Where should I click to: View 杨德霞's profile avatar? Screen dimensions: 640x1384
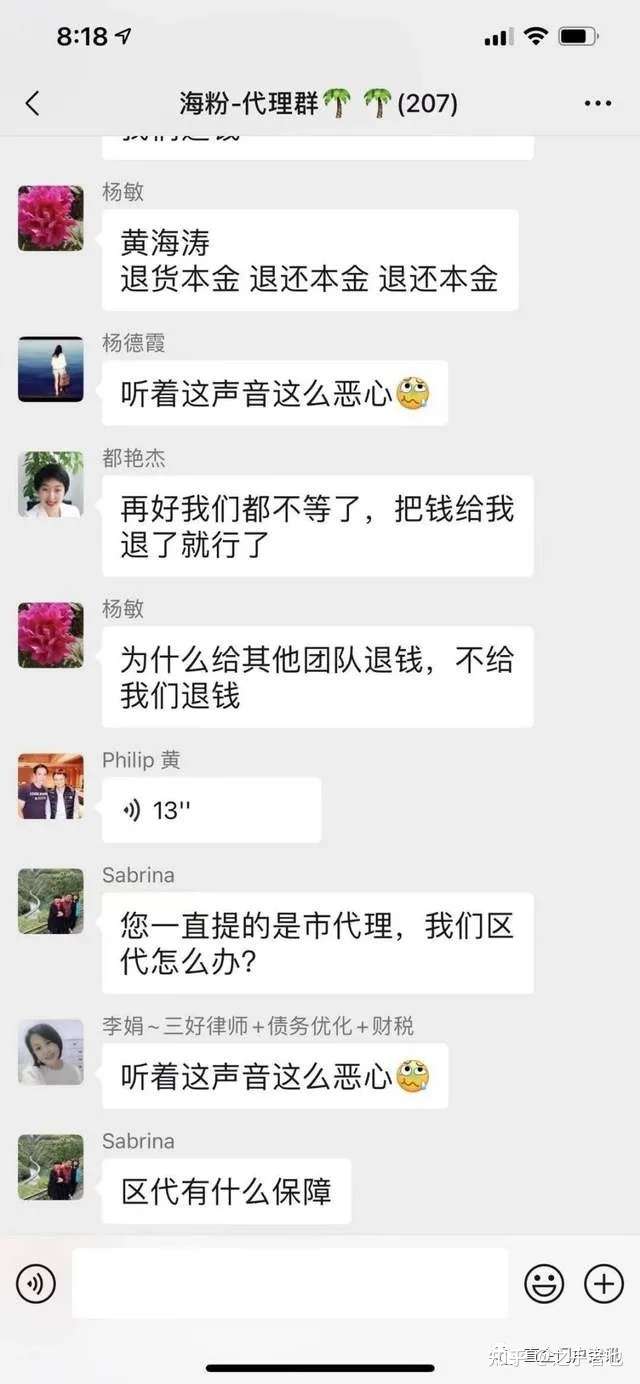coord(51,368)
